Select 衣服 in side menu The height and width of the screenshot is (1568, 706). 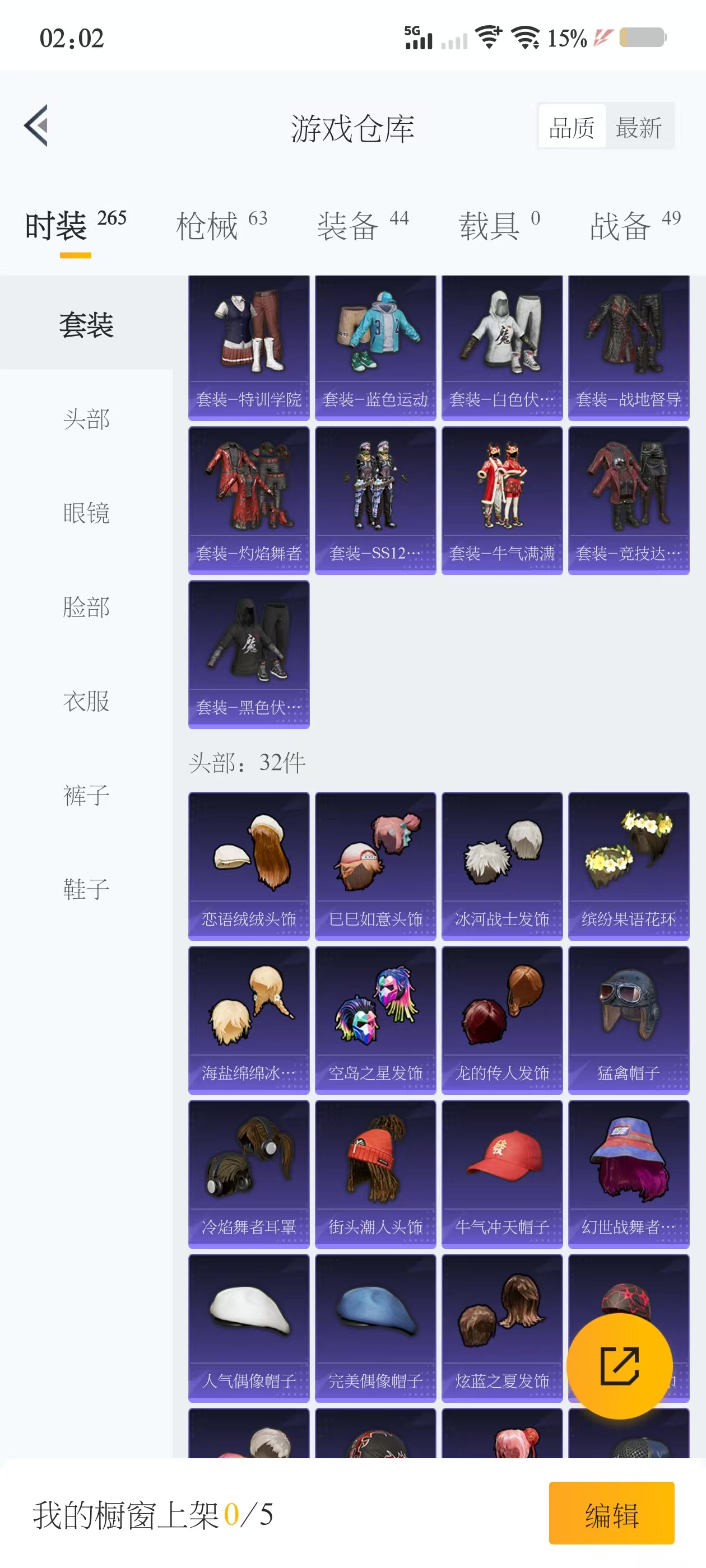click(86, 701)
